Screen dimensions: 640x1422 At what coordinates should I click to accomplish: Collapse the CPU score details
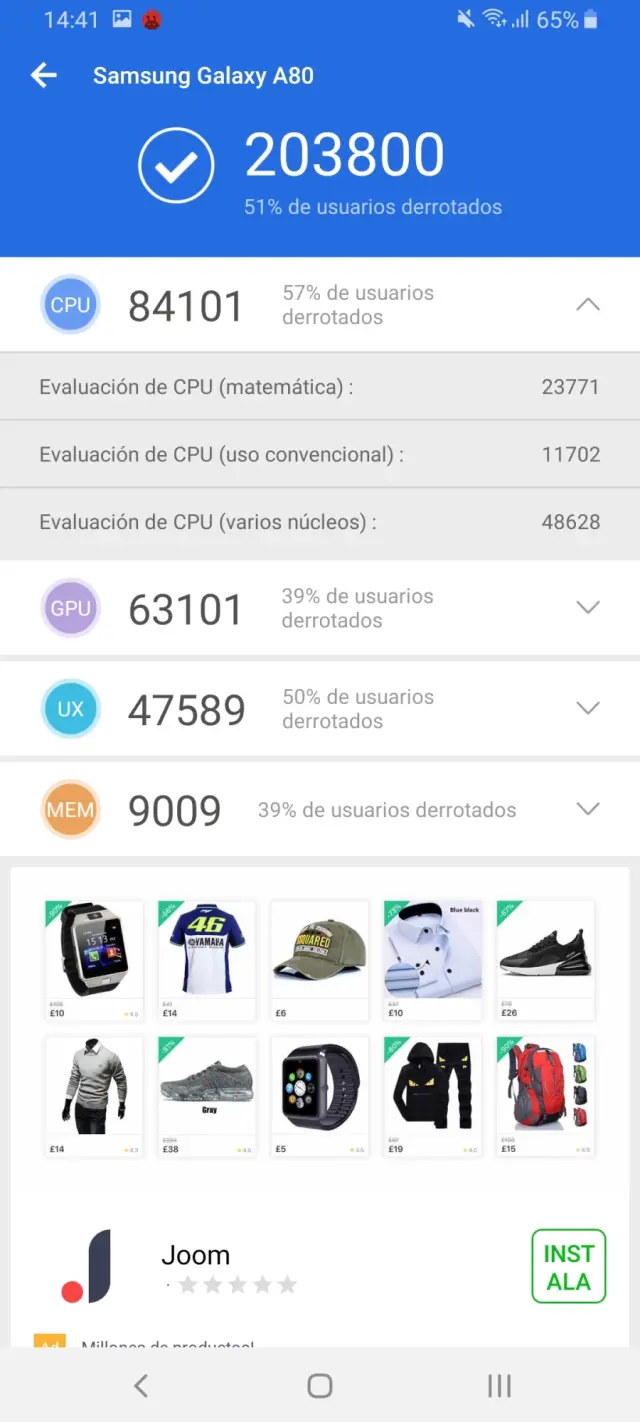pos(588,305)
